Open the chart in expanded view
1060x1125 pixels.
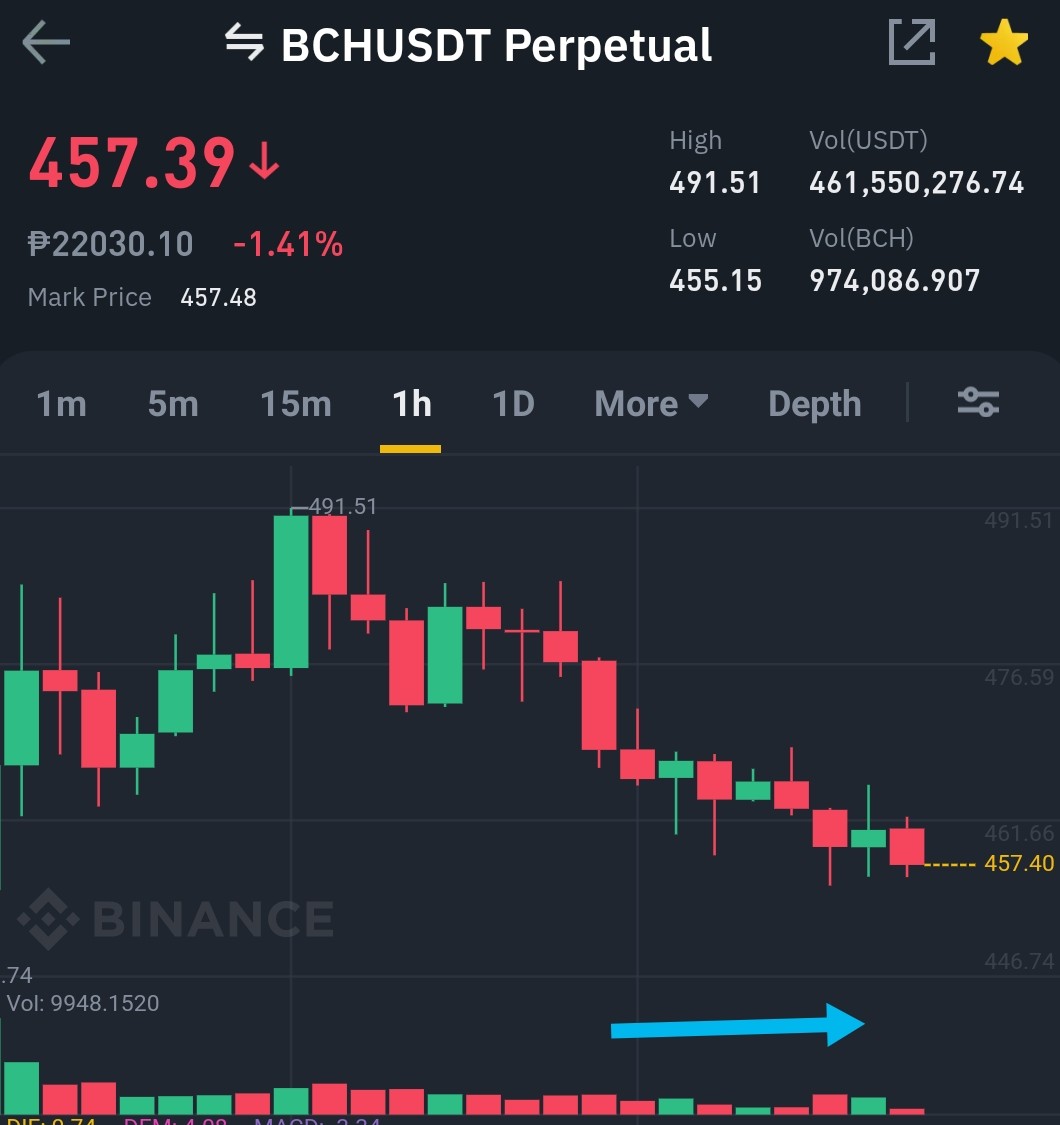(911, 42)
